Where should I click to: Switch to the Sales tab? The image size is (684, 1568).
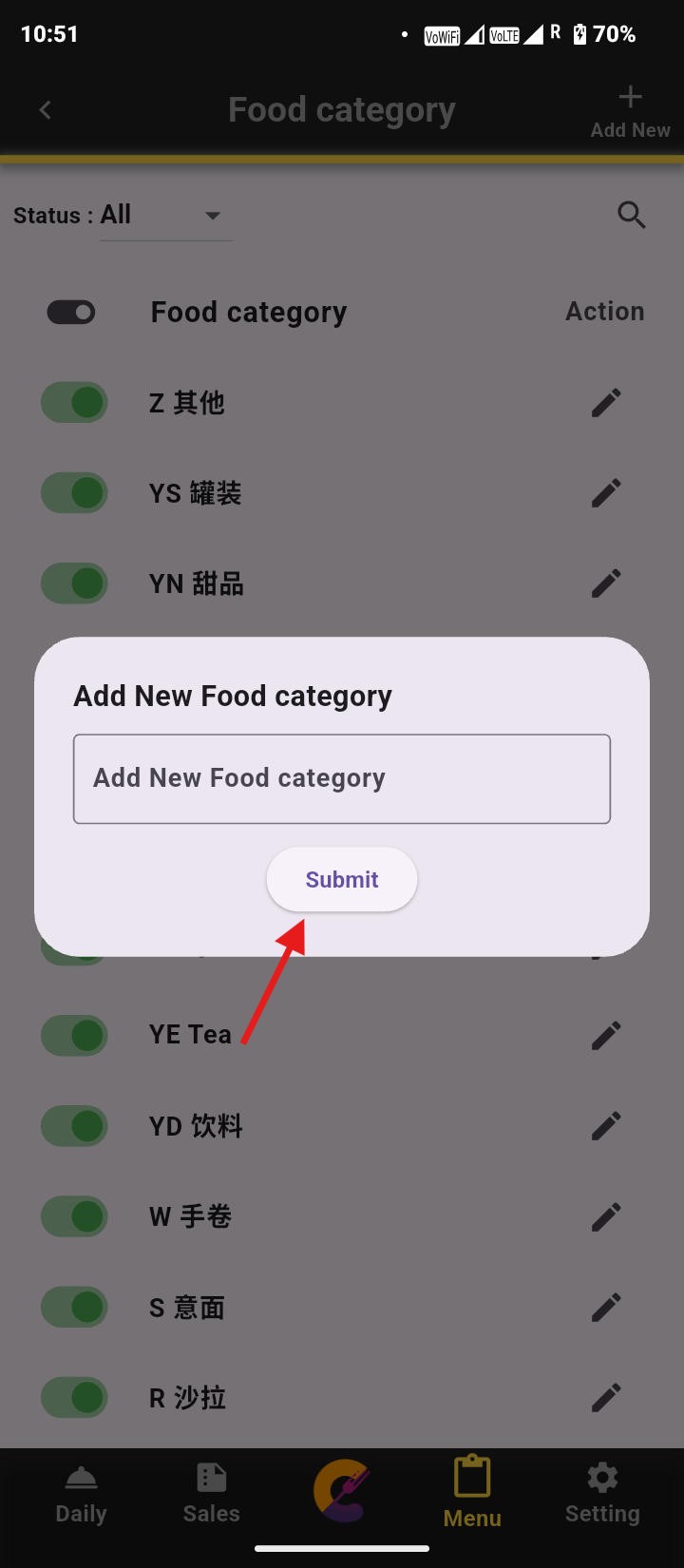pos(211,1495)
